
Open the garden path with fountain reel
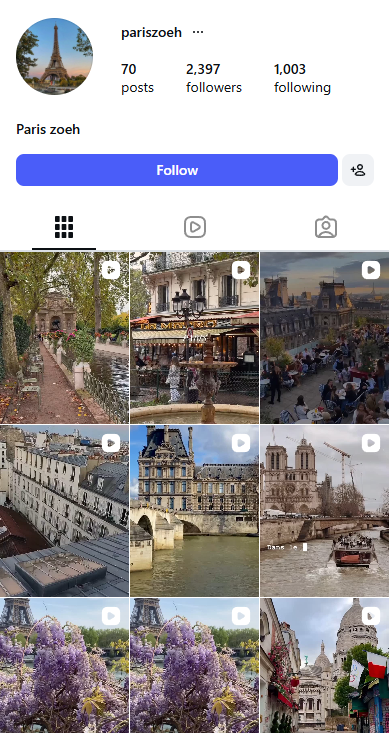pos(64,338)
